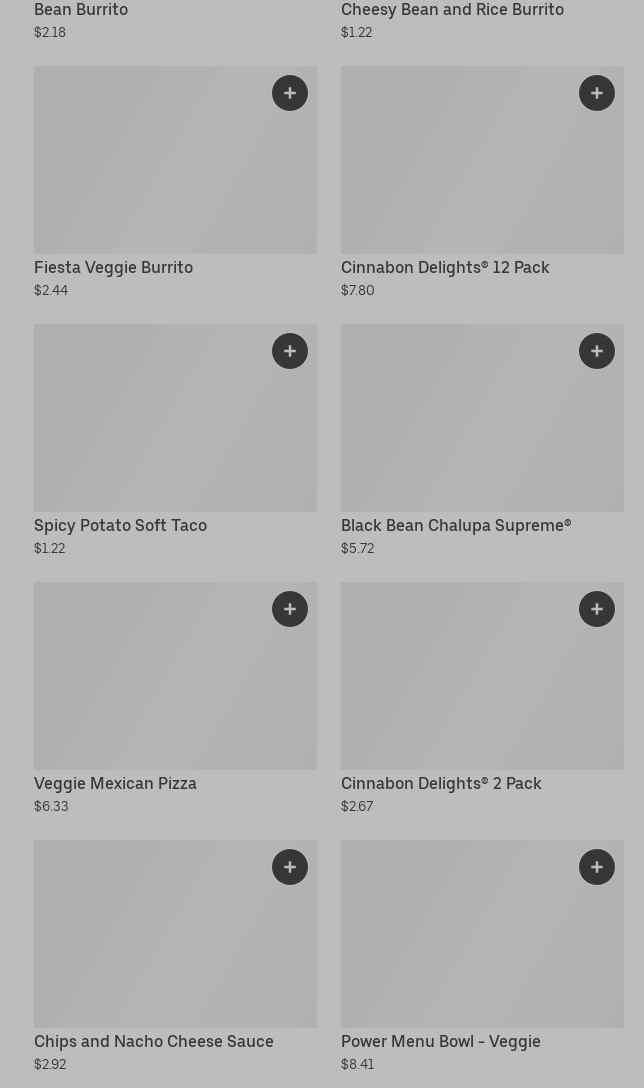644x1088 pixels.
Task: Add Cinnabon Delights 12 Pack to the cart
Action: [597, 93]
